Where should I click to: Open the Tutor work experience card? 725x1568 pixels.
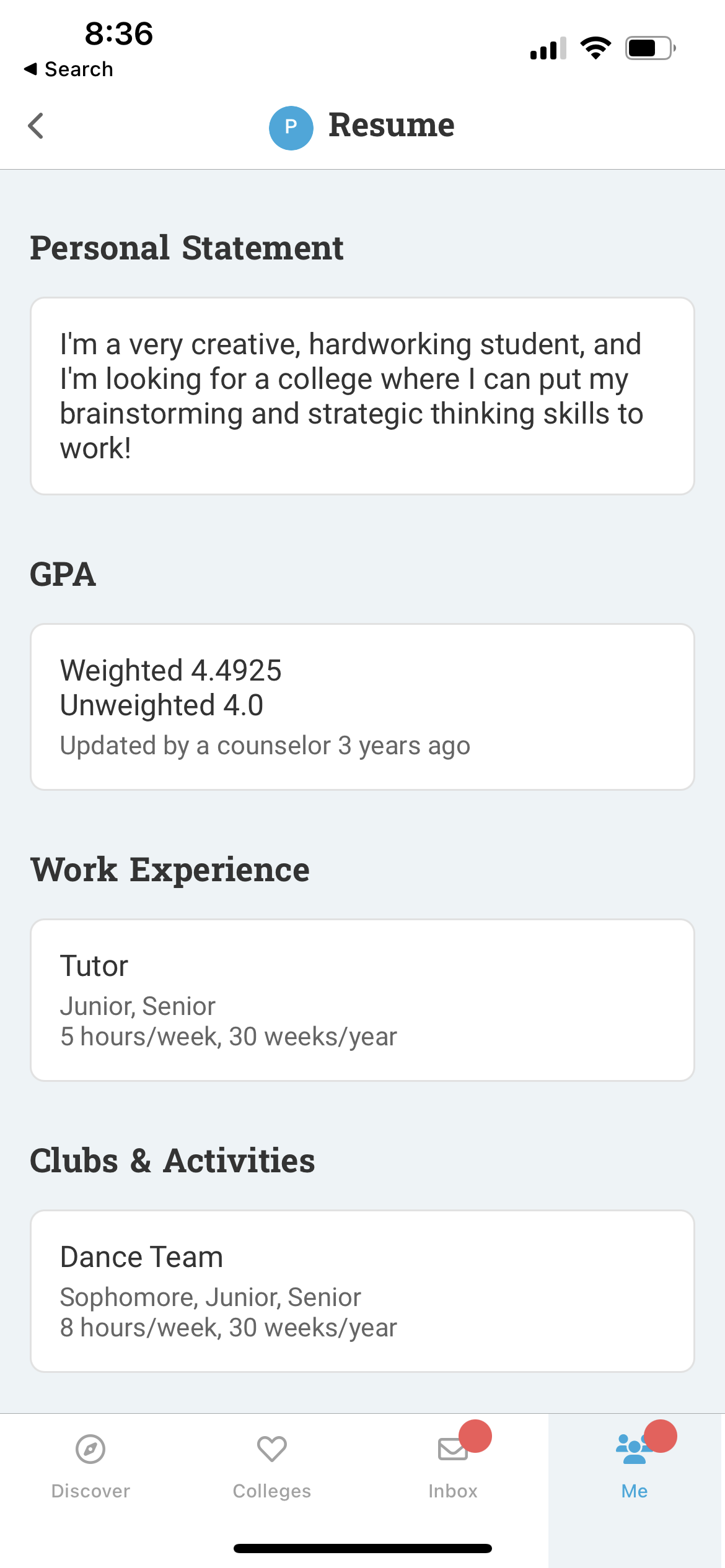point(362,1000)
